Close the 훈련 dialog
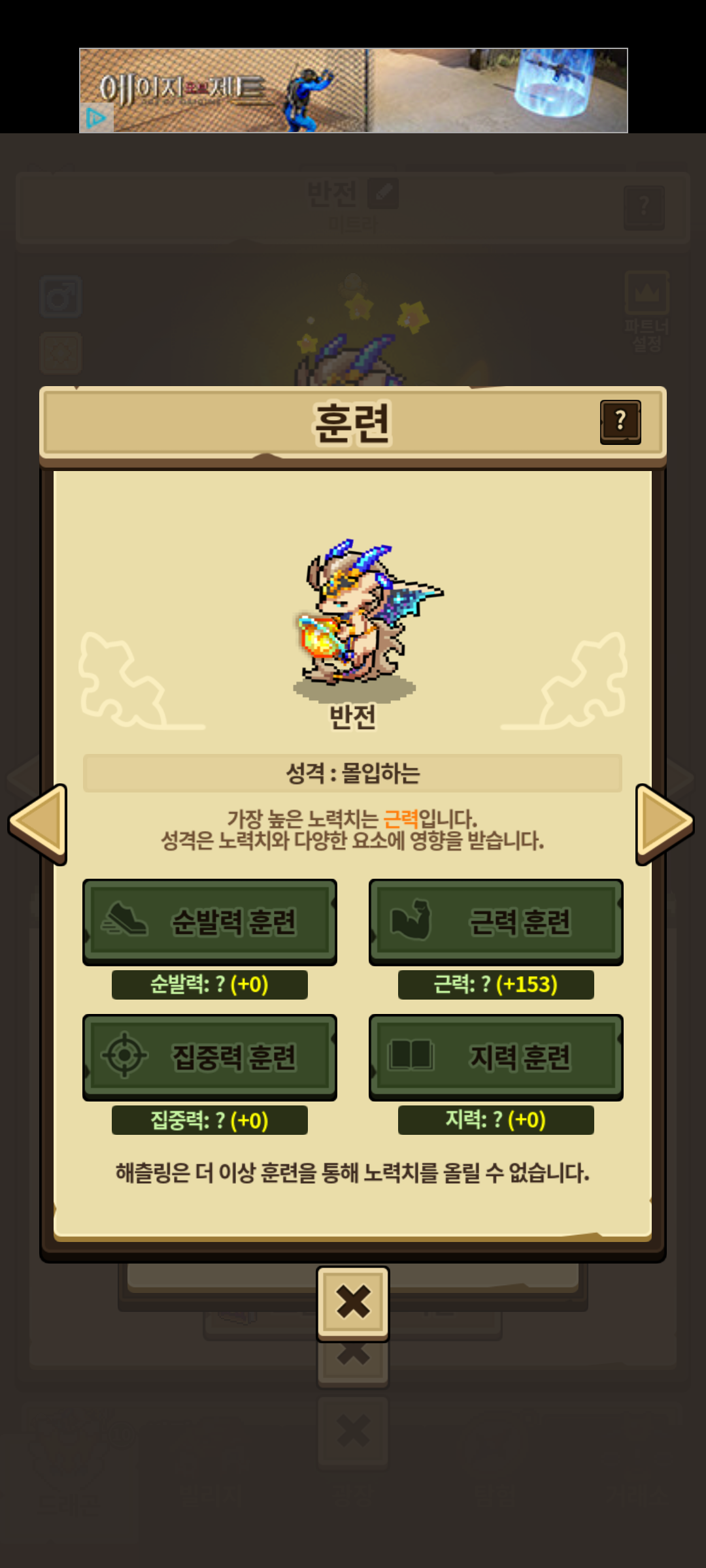 tap(353, 1302)
